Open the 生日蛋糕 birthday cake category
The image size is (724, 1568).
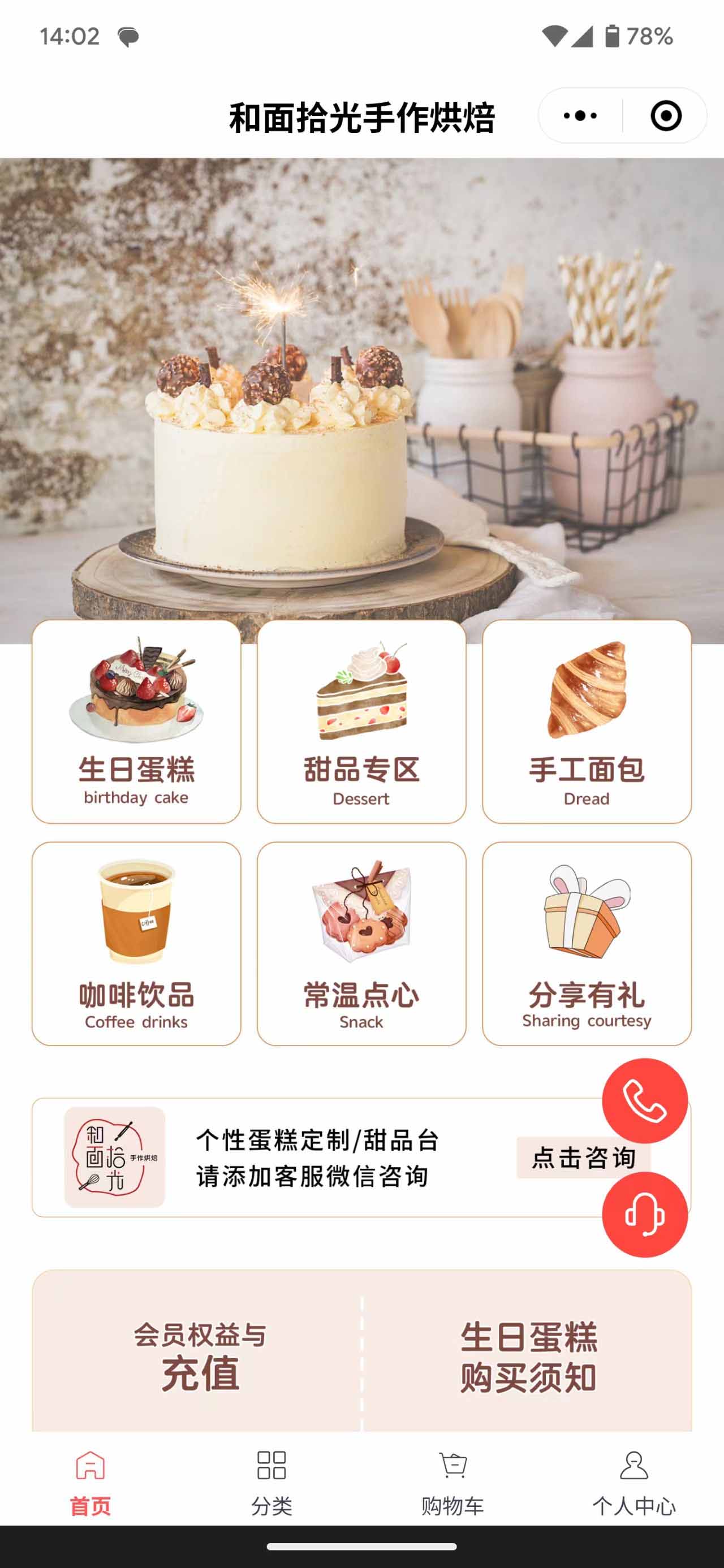pyautogui.click(x=136, y=722)
